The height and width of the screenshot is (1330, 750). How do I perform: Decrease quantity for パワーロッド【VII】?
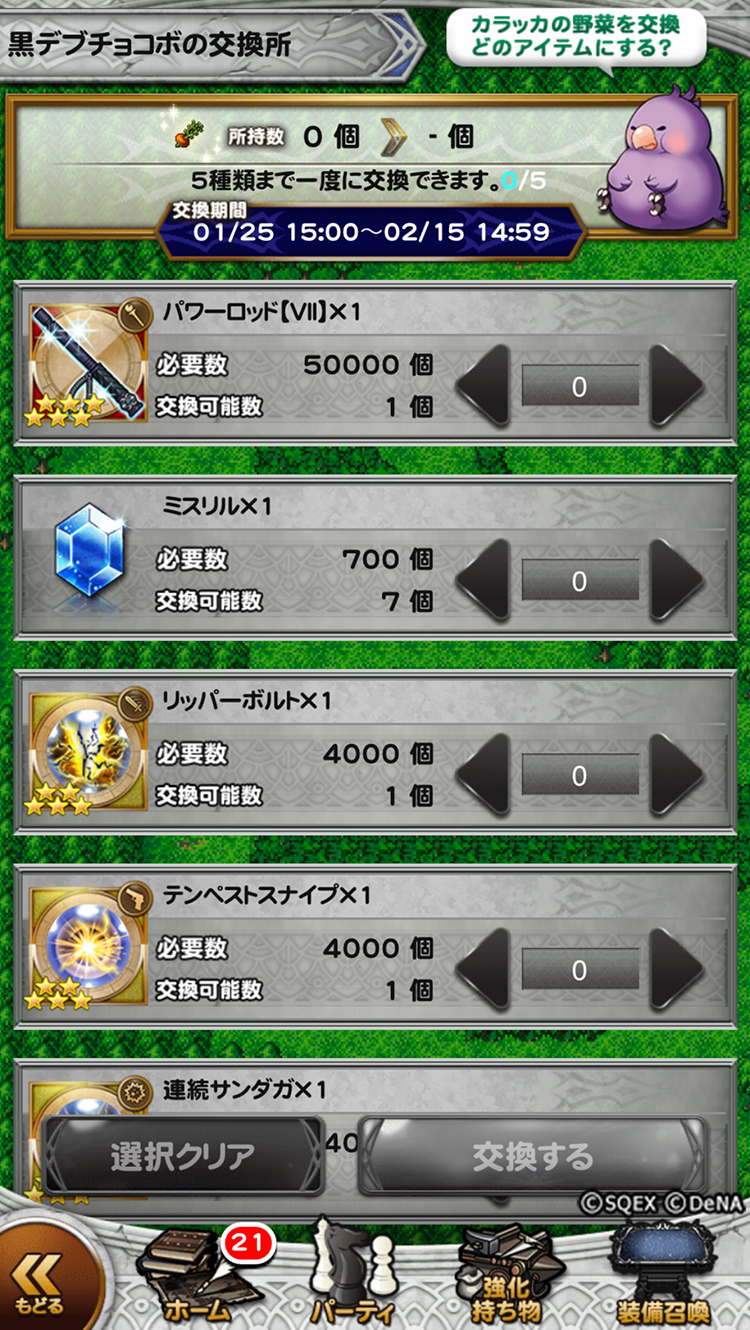click(486, 386)
